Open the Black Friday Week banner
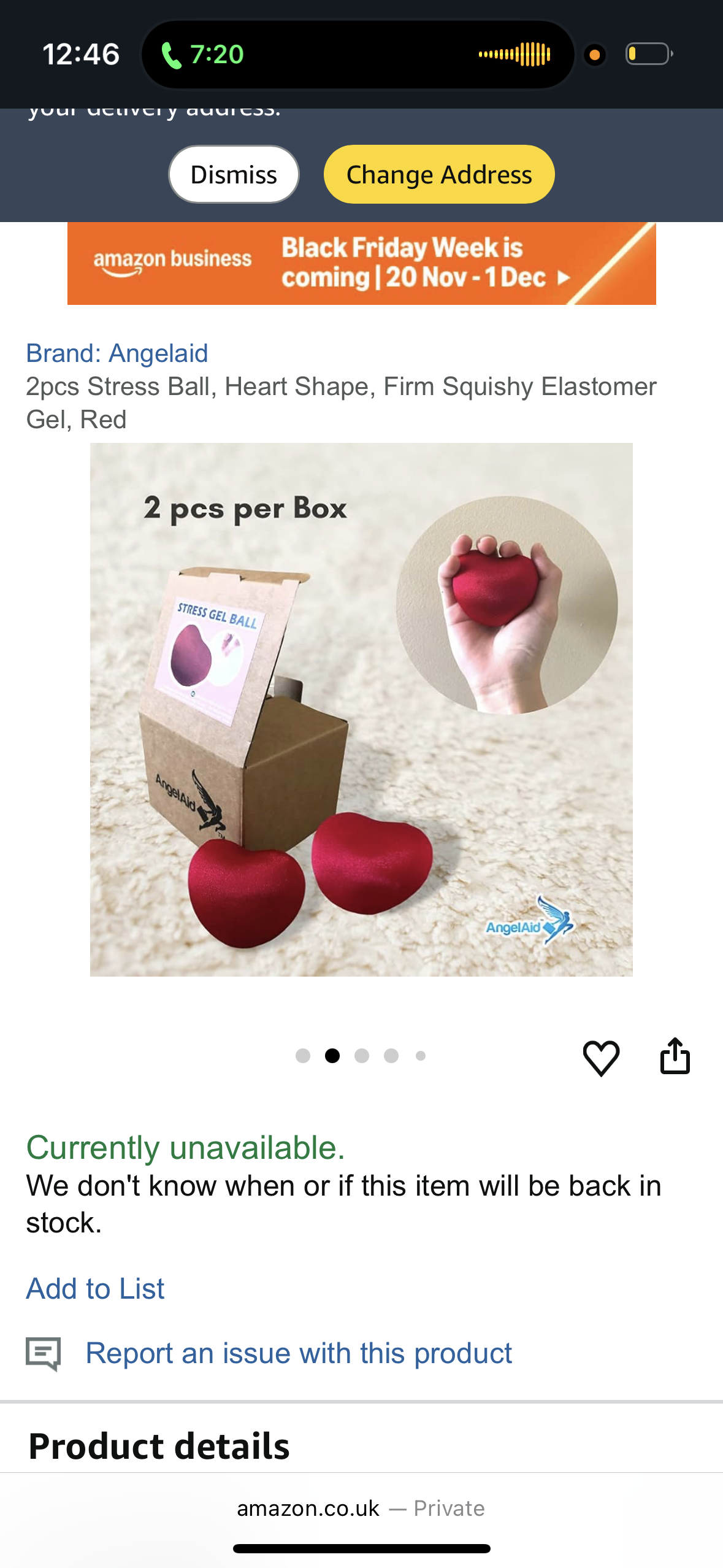Viewport: 723px width, 1568px height. [361, 263]
